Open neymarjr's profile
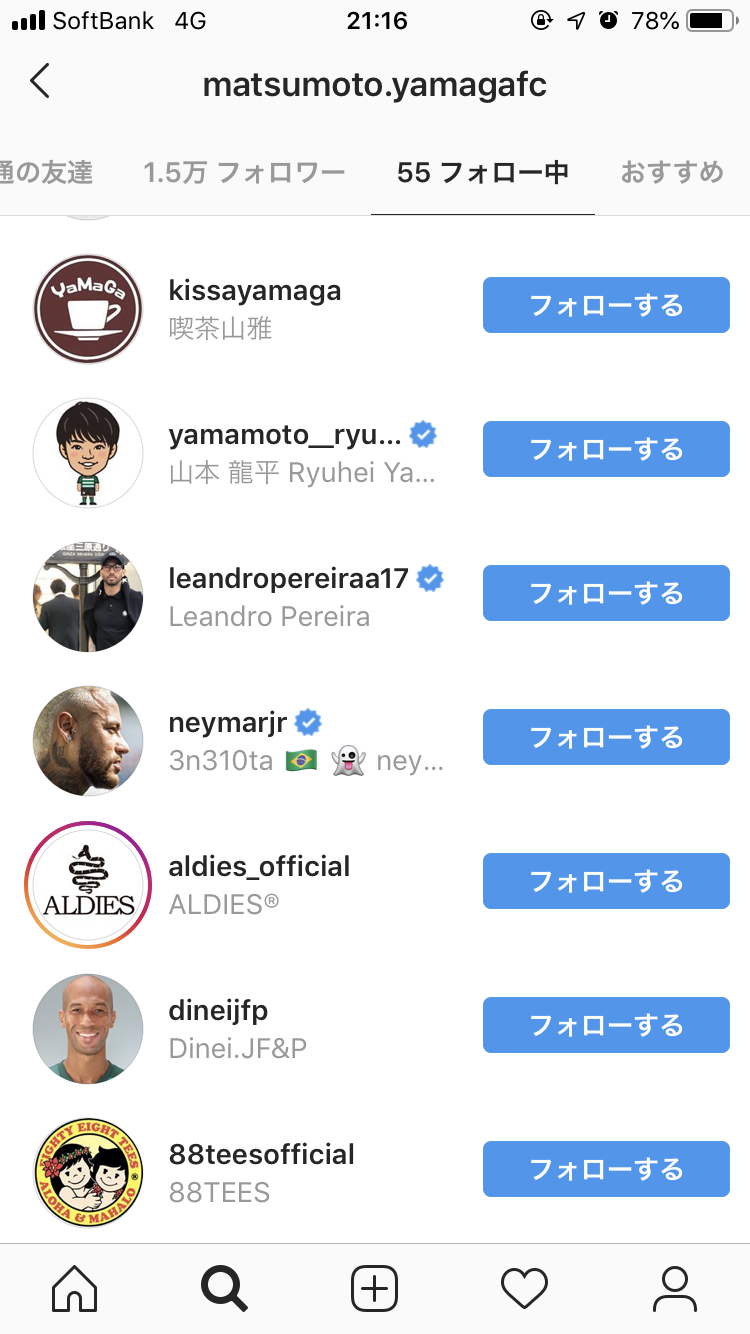750x1334 pixels. coord(230,722)
